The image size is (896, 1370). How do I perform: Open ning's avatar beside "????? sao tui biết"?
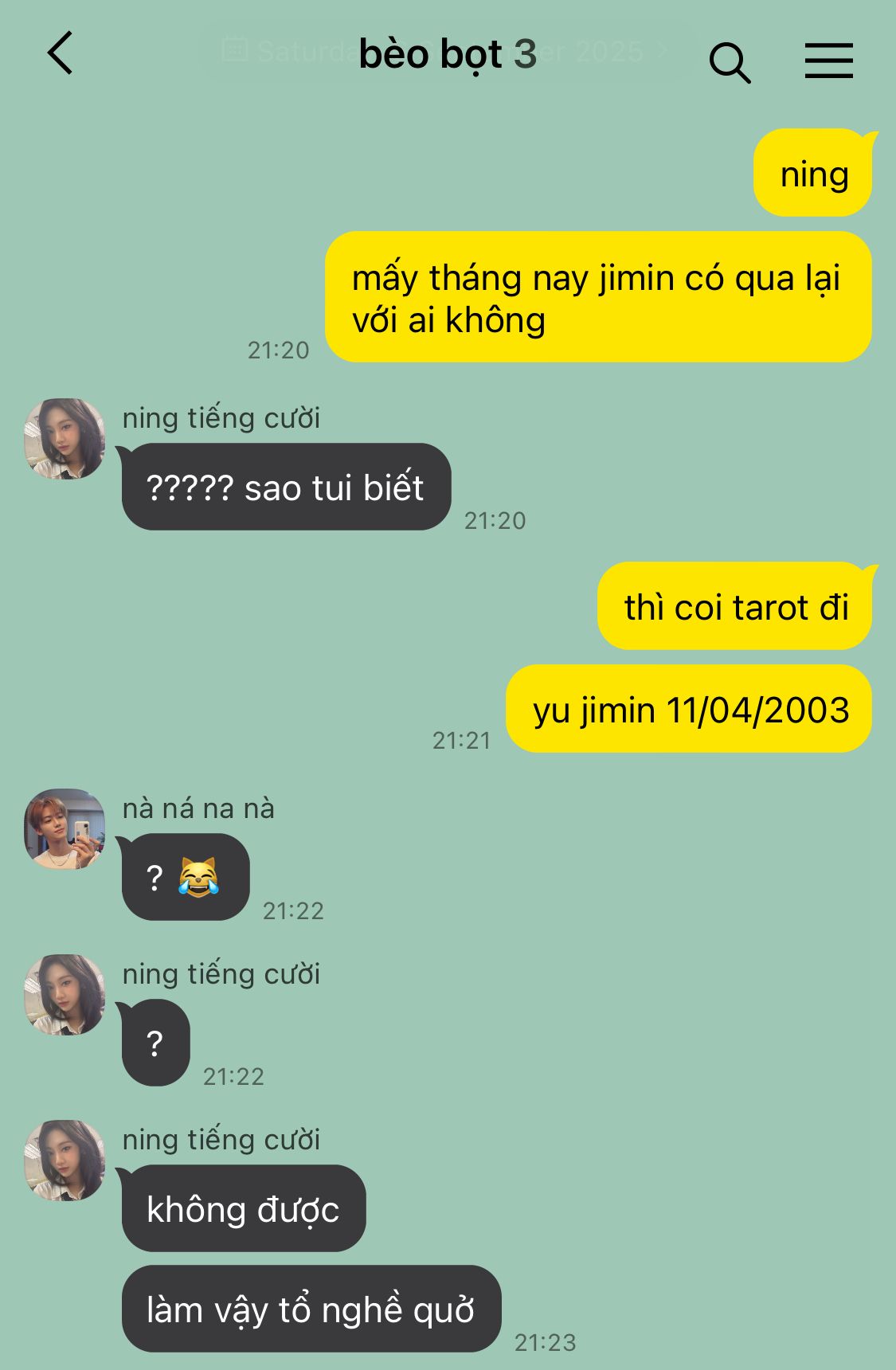(65, 438)
